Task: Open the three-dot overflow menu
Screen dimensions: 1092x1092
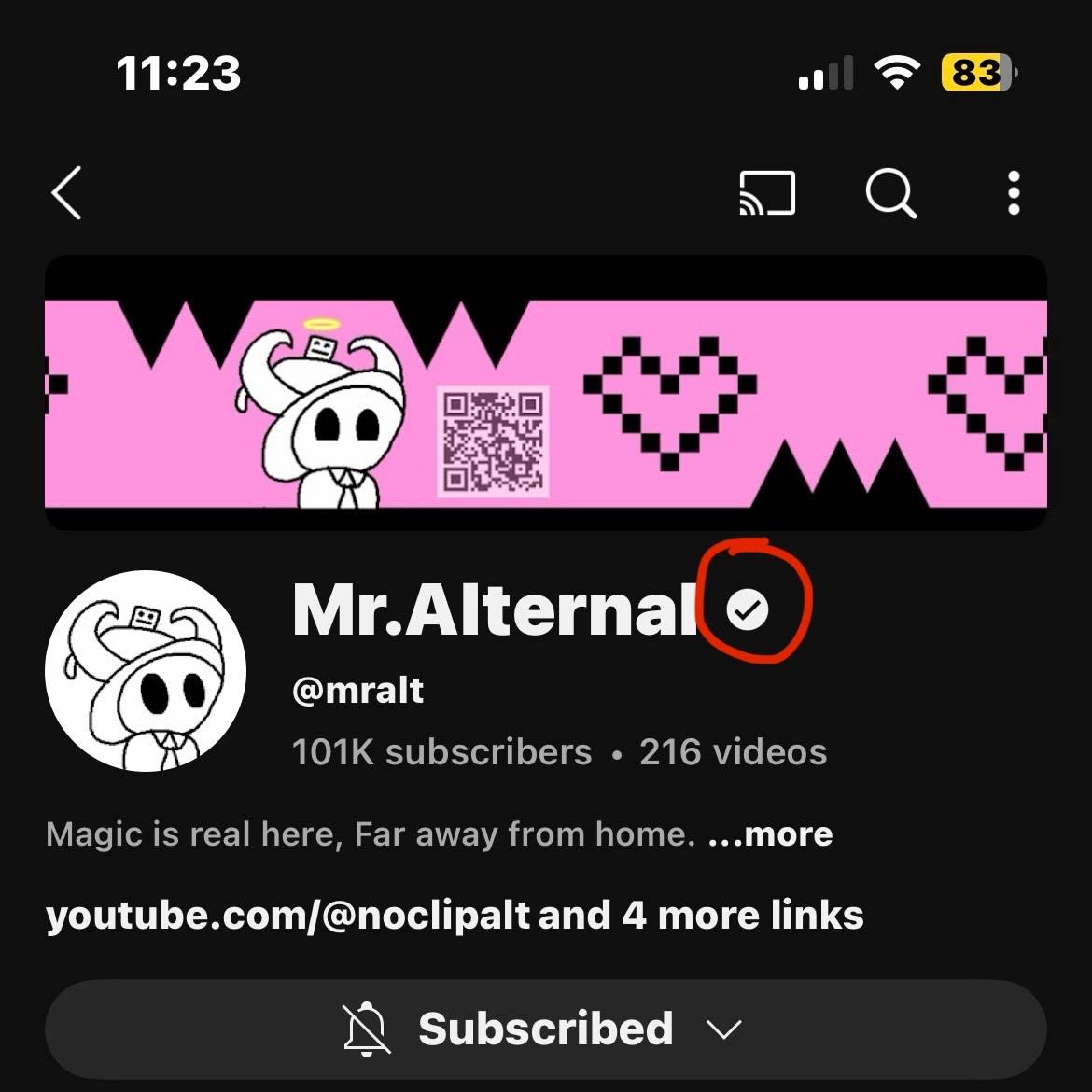Action: pyautogui.click(x=1014, y=194)
